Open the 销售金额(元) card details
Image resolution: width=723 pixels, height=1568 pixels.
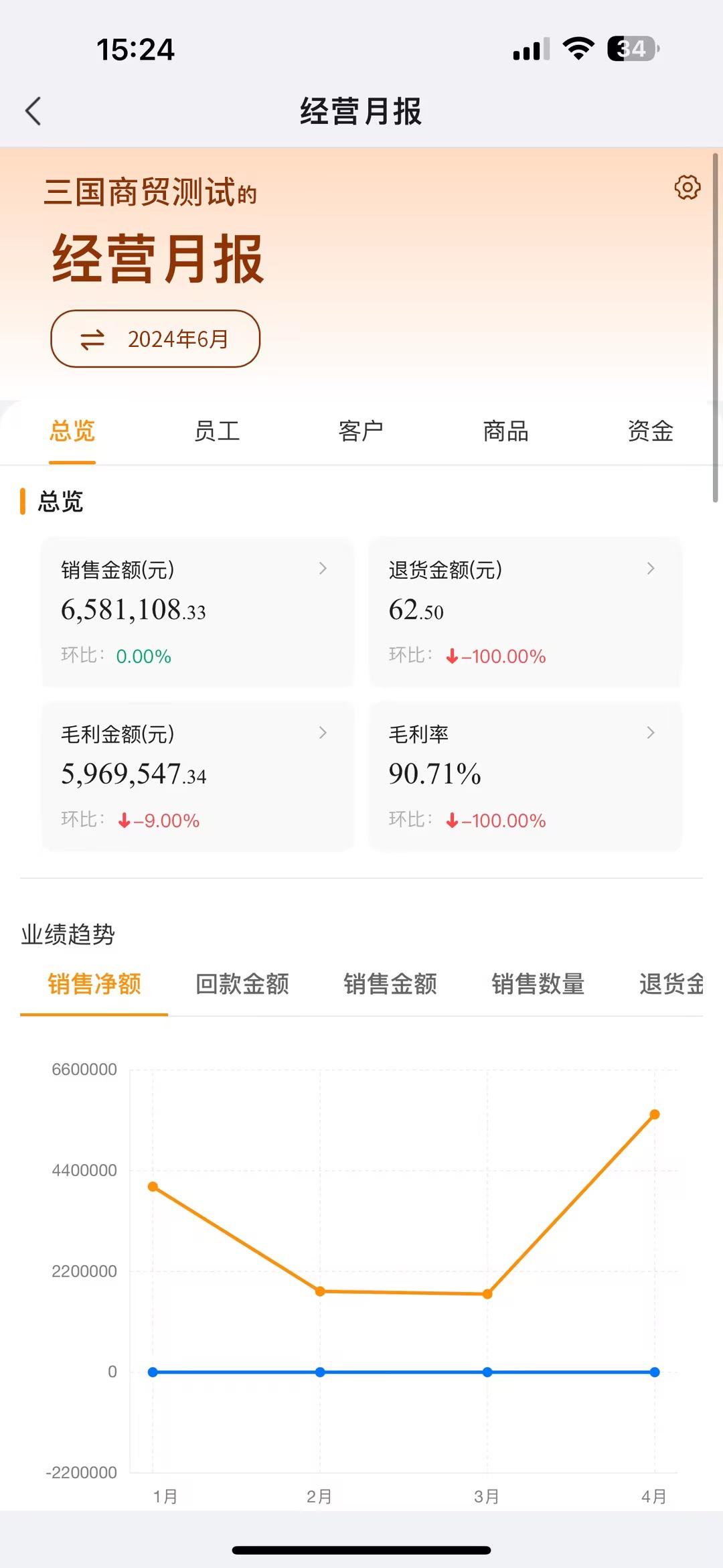click(197, 611)
